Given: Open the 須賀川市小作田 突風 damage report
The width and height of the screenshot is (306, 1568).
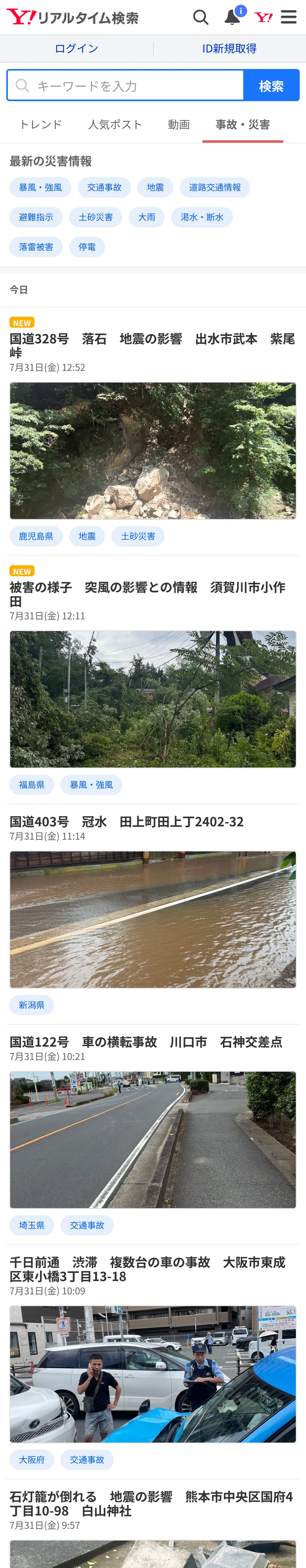Looking at the screenshot, I should click(148, 594).
